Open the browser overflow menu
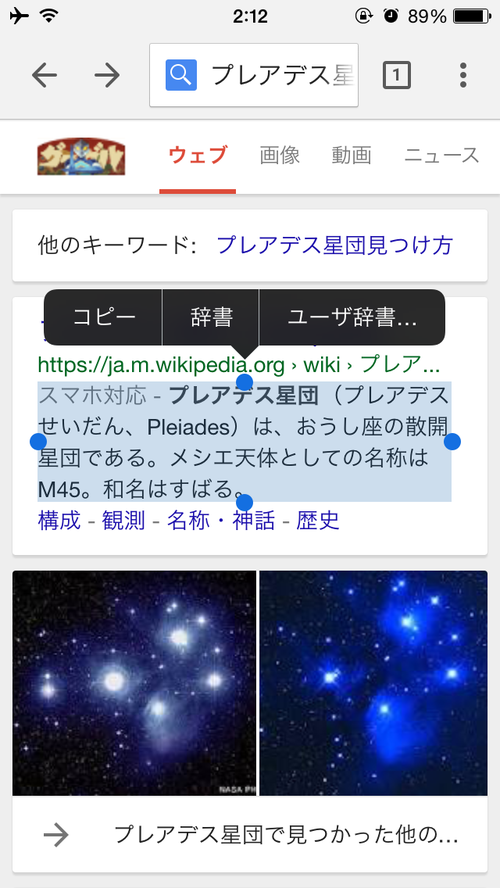This screenshot has height=888, width=500. [x=463, y=75]
